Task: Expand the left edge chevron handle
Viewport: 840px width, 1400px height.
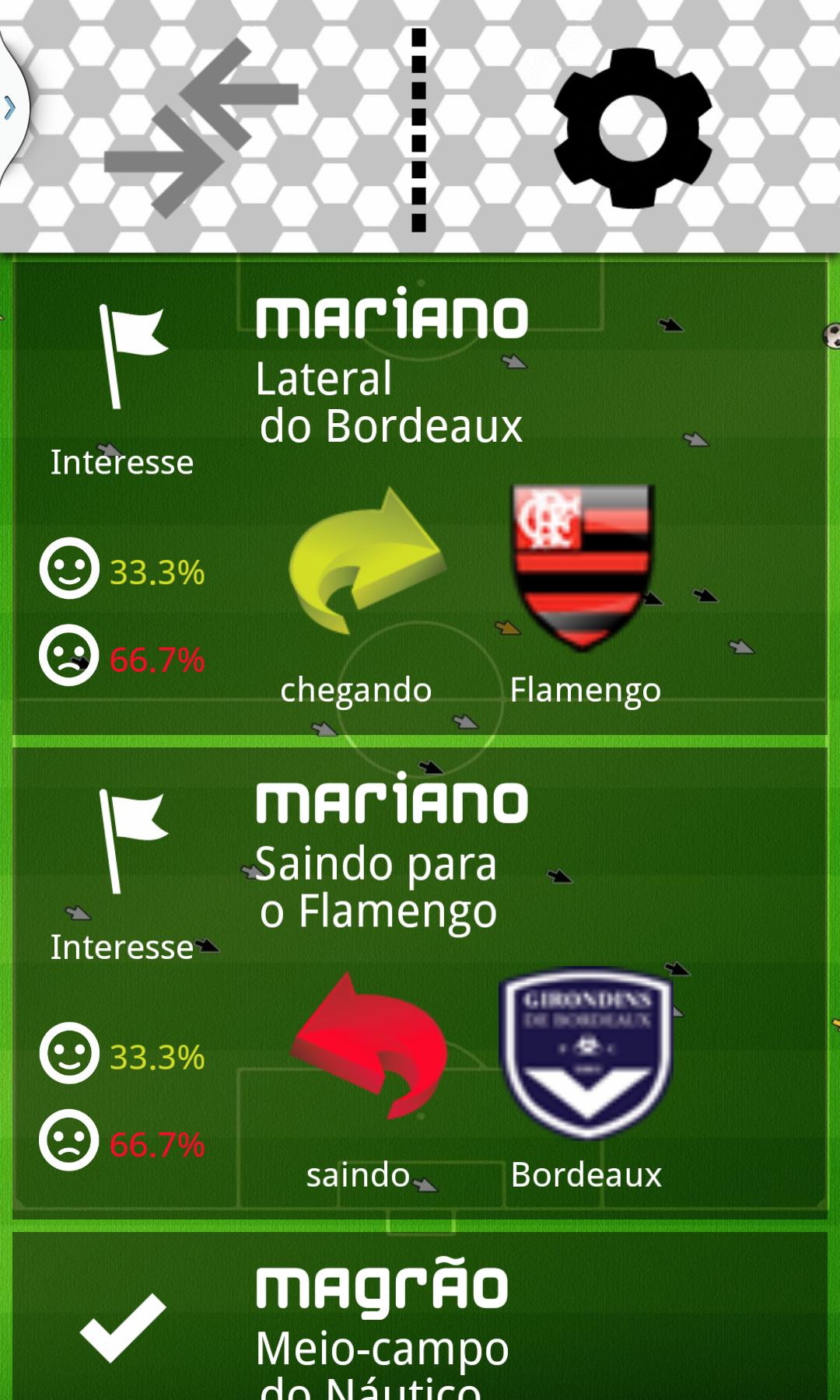Action: pyautogui.click(x=12, y=109)
